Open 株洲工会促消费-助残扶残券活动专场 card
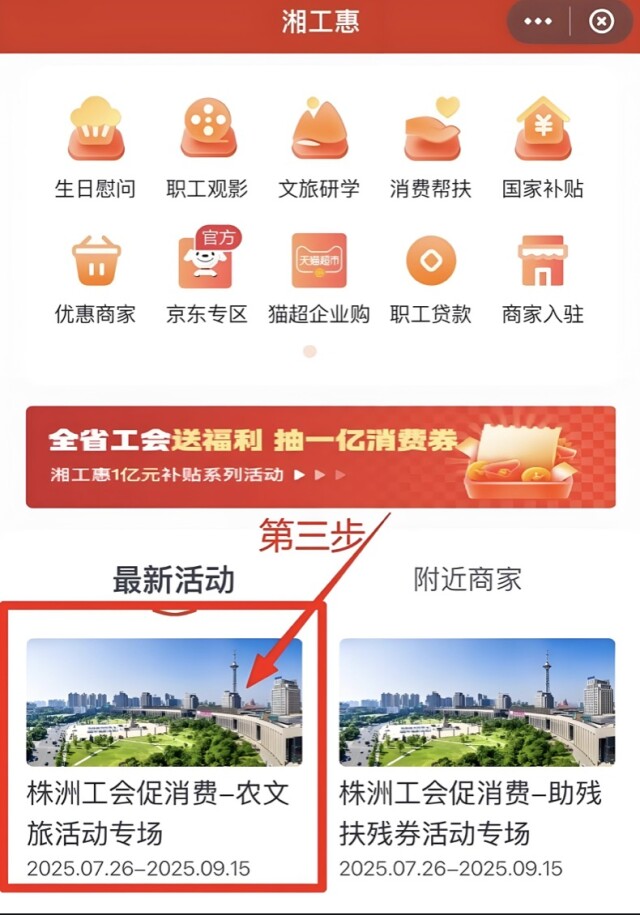 [x=477, y=750]
